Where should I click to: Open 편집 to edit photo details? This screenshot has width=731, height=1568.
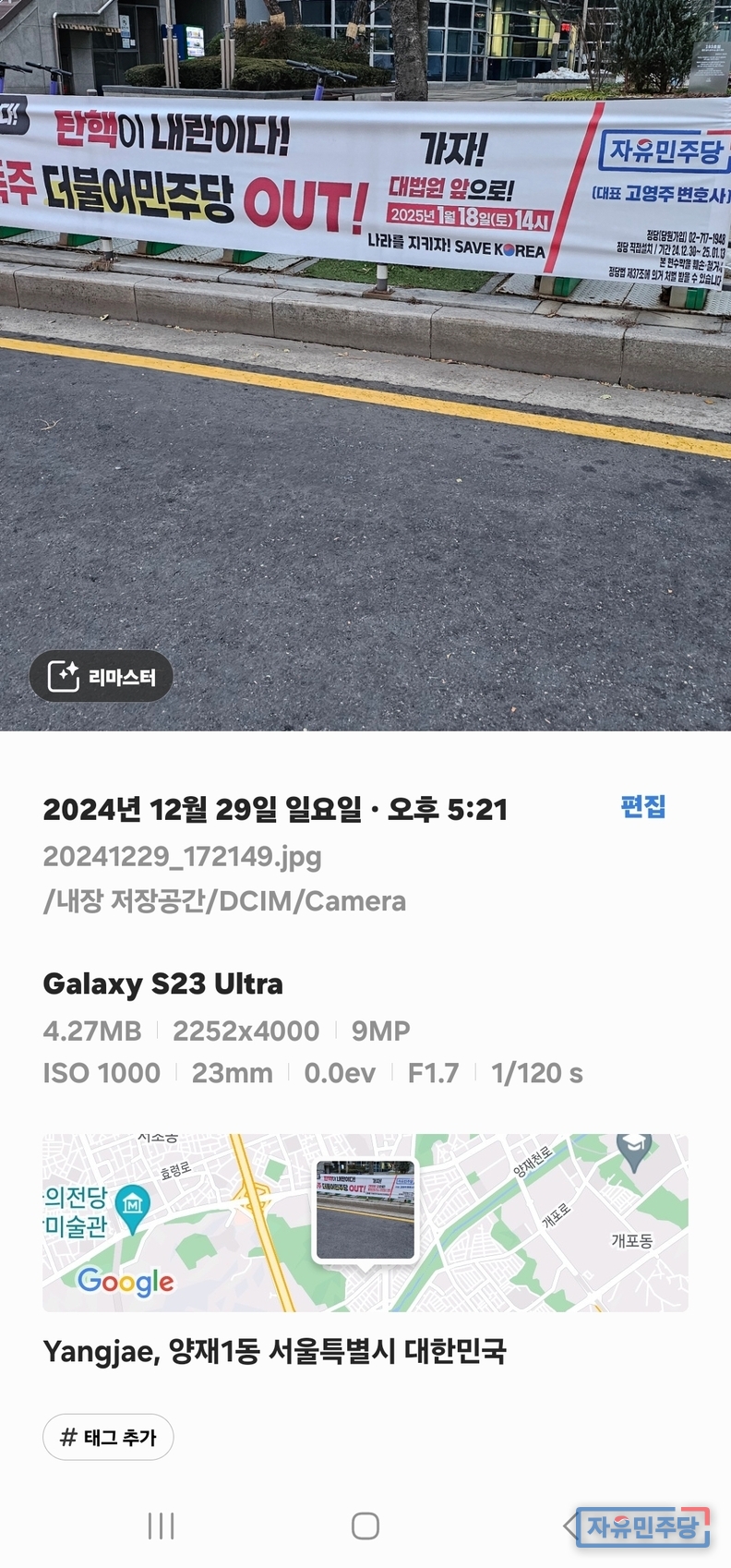point(642,807)
